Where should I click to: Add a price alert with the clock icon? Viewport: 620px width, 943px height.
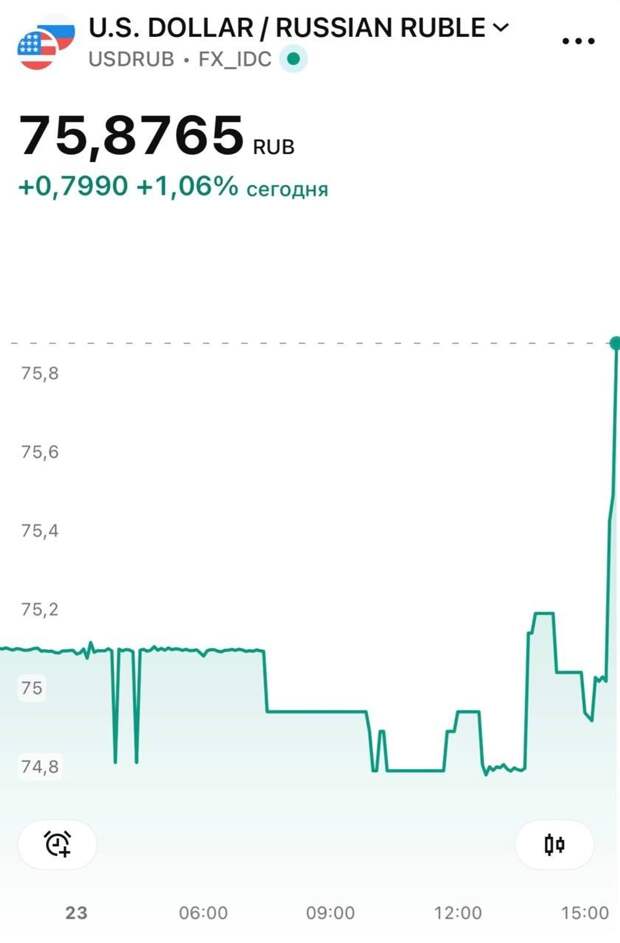pyautogui.click(x=58, y=845)
